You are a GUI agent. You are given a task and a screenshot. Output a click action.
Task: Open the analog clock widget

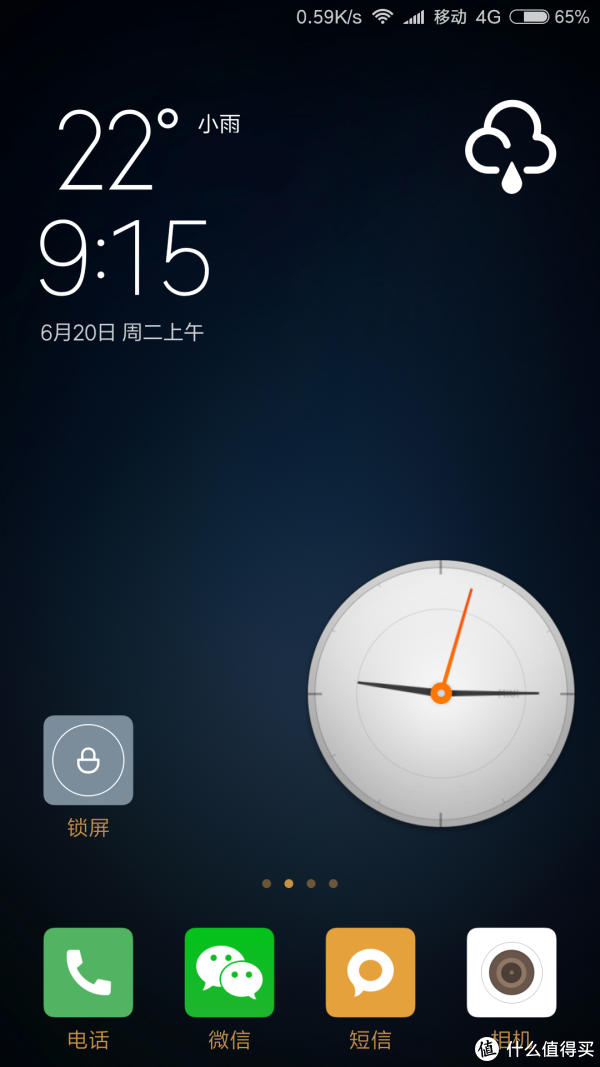point(441,693)
